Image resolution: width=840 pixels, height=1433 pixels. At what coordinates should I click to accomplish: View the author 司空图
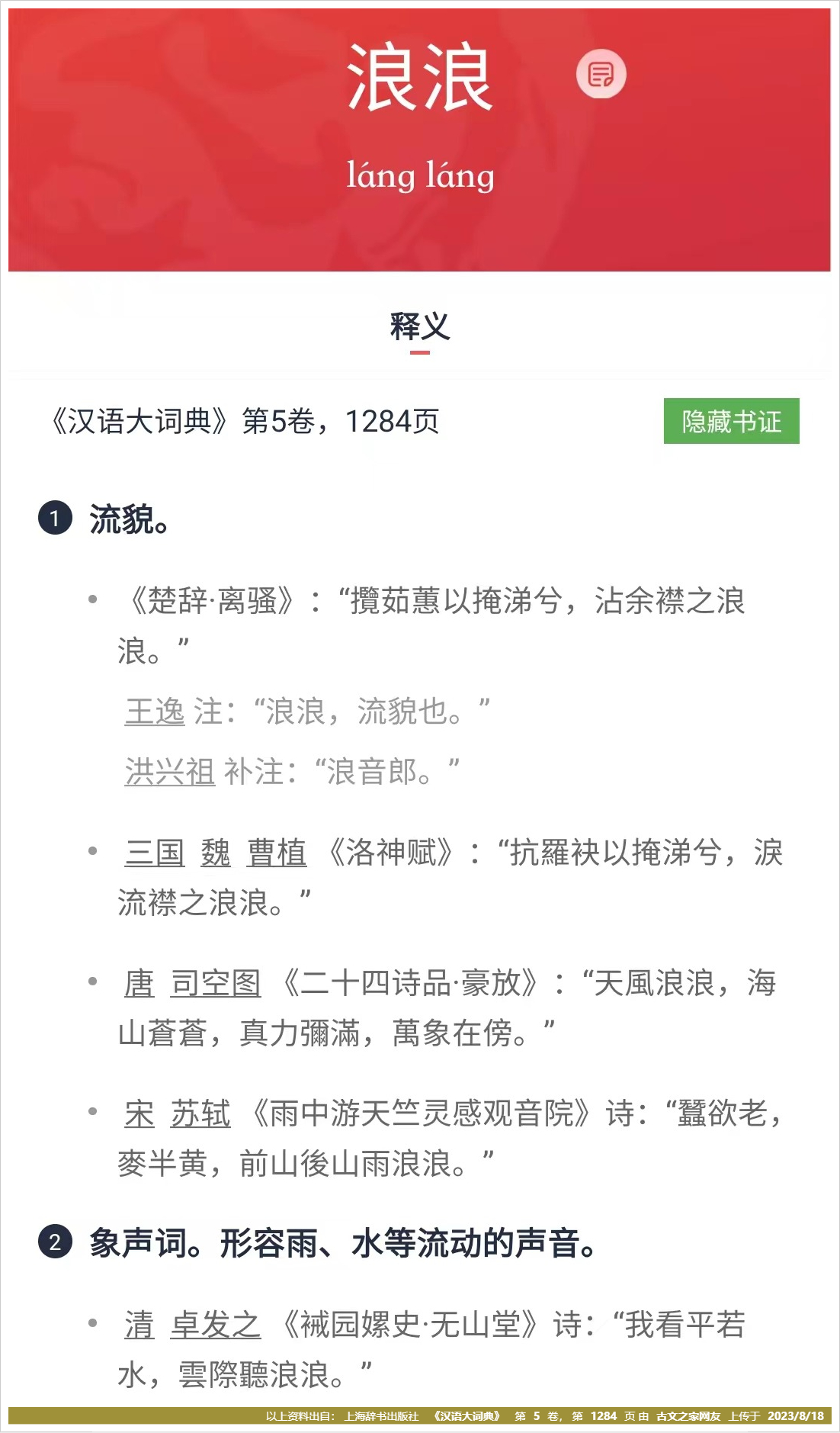(x=216, y=982)
